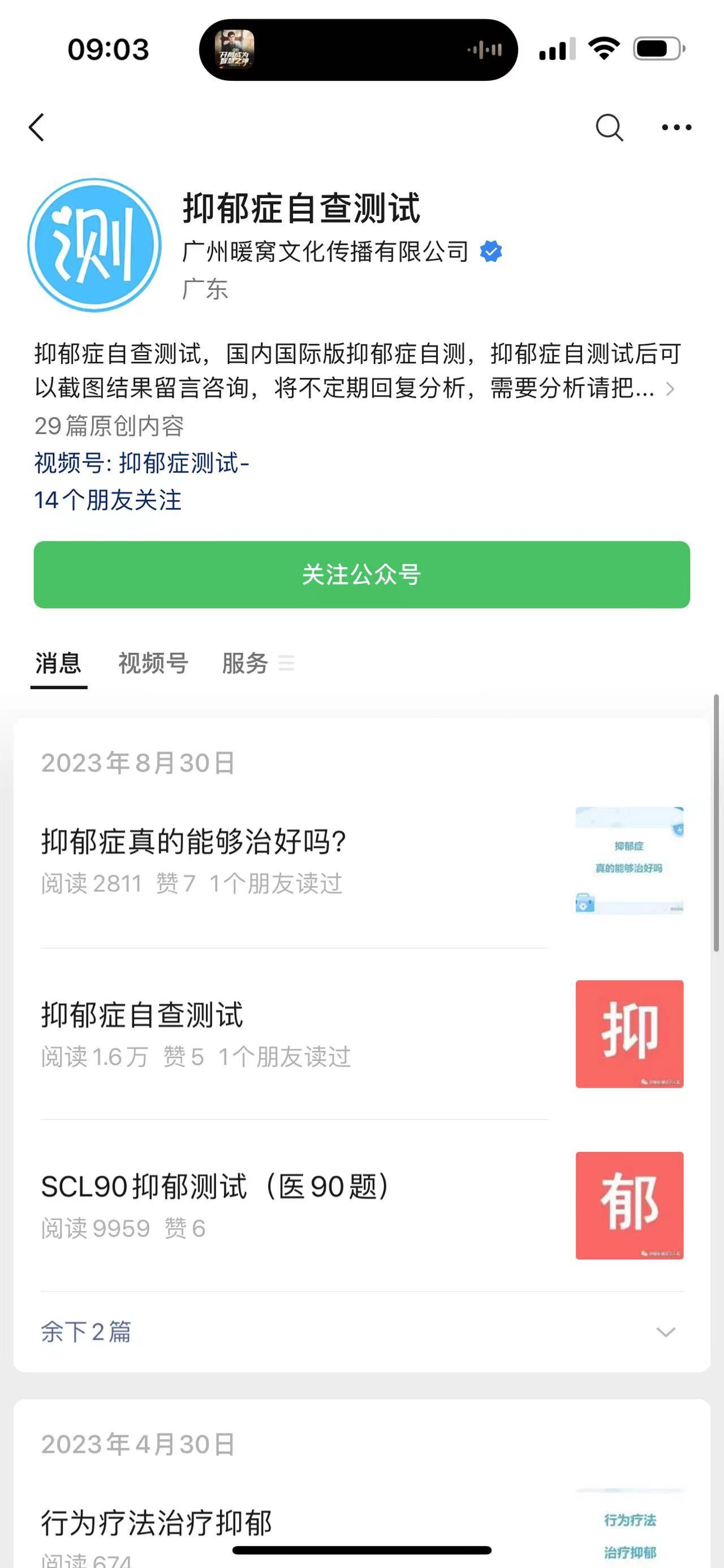The image size is (724, 1568).
Task: Open article 抑郁症真的能够治好吗?
Action: point(193,842)
